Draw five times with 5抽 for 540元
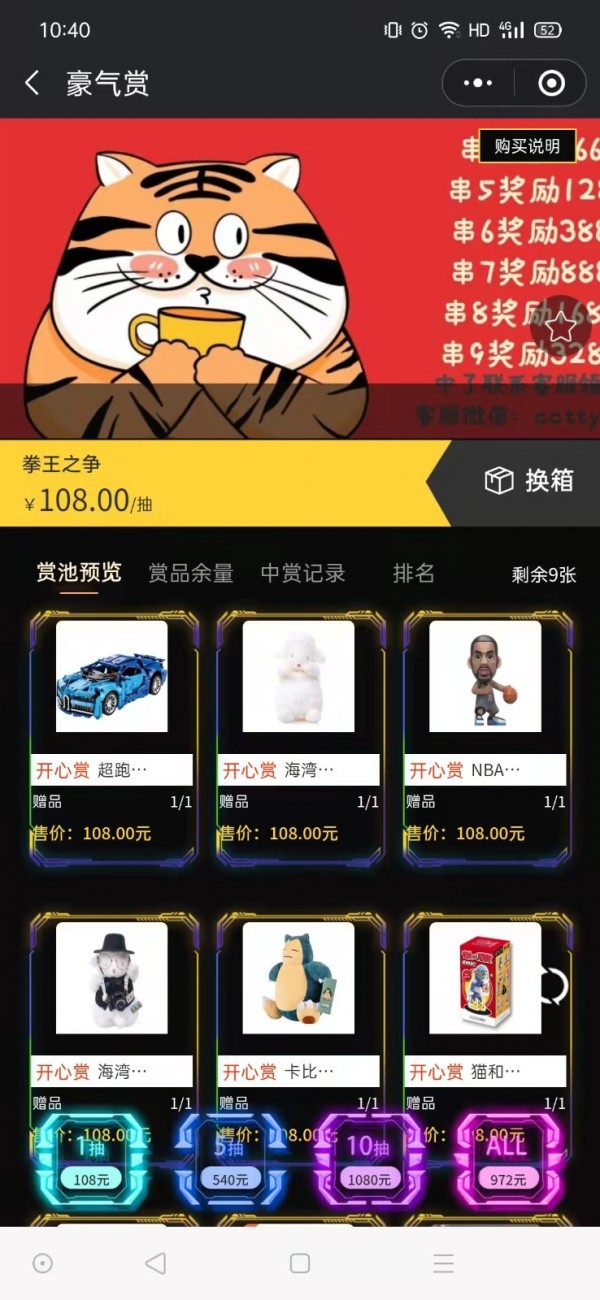The image size is (600, 1300). (x=229, y=1160)
